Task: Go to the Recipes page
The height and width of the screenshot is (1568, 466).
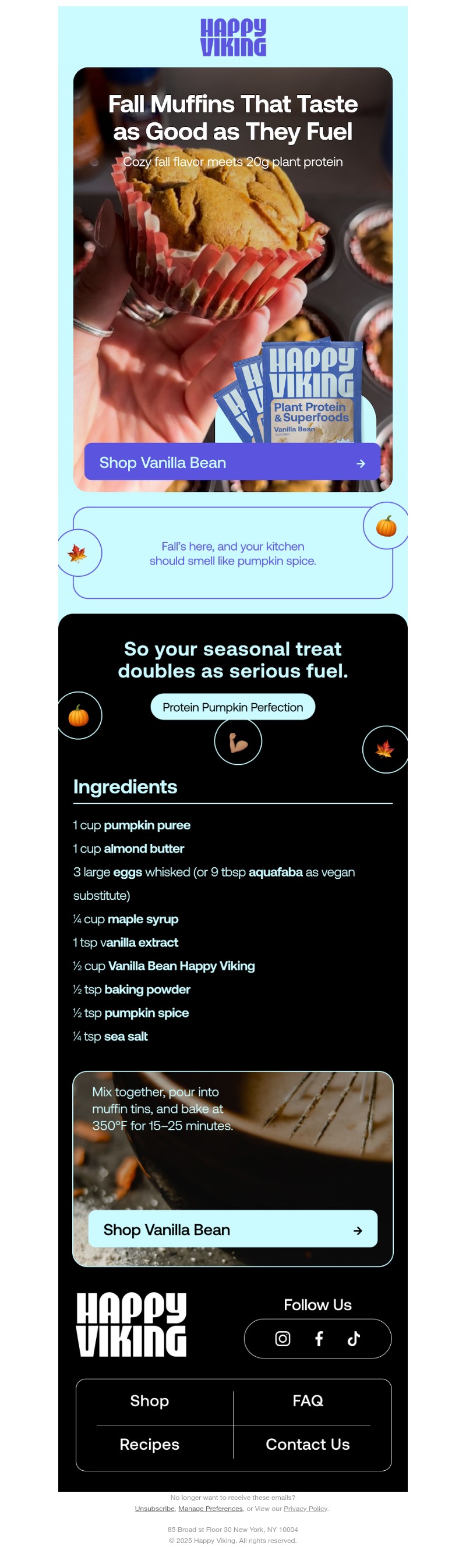Action: [x=149, y=1445]
